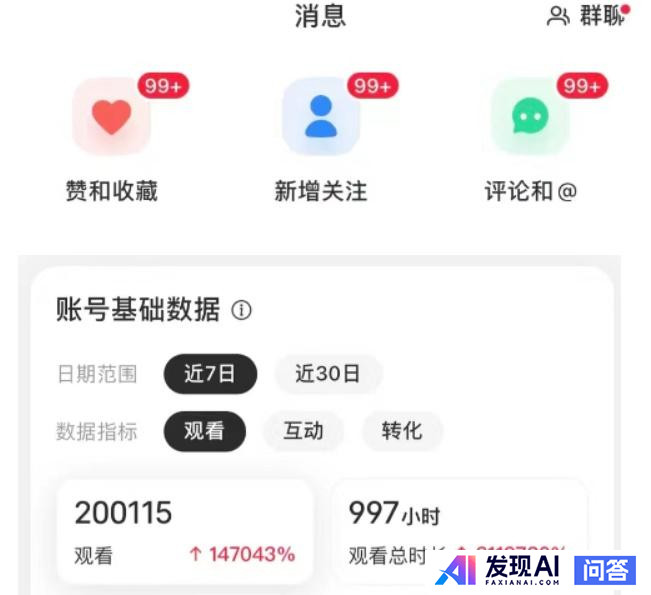Switch the data metric to 互动
This screenshot has width=651, height=595.
click(303, 431)
